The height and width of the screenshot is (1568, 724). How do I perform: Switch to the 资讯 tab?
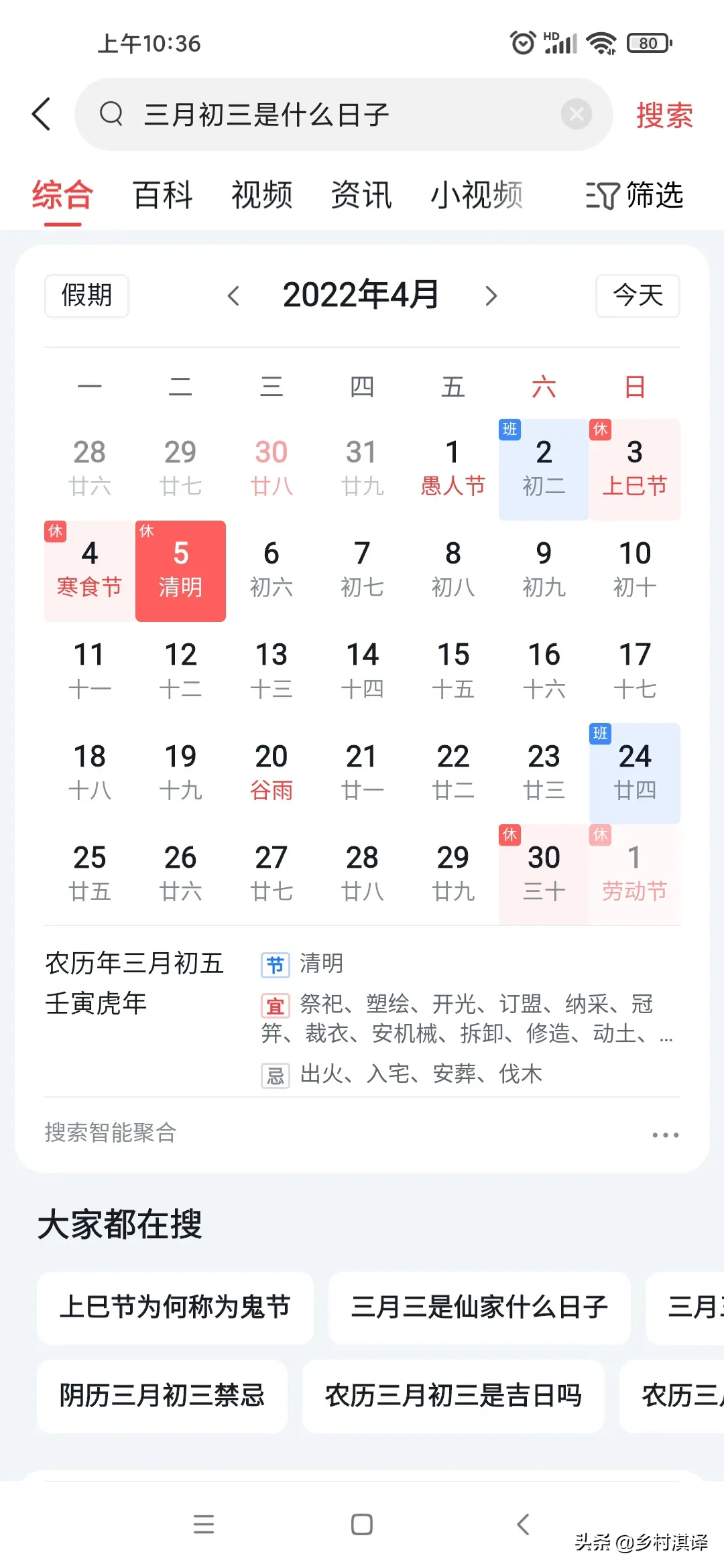[x=361, y=196]
